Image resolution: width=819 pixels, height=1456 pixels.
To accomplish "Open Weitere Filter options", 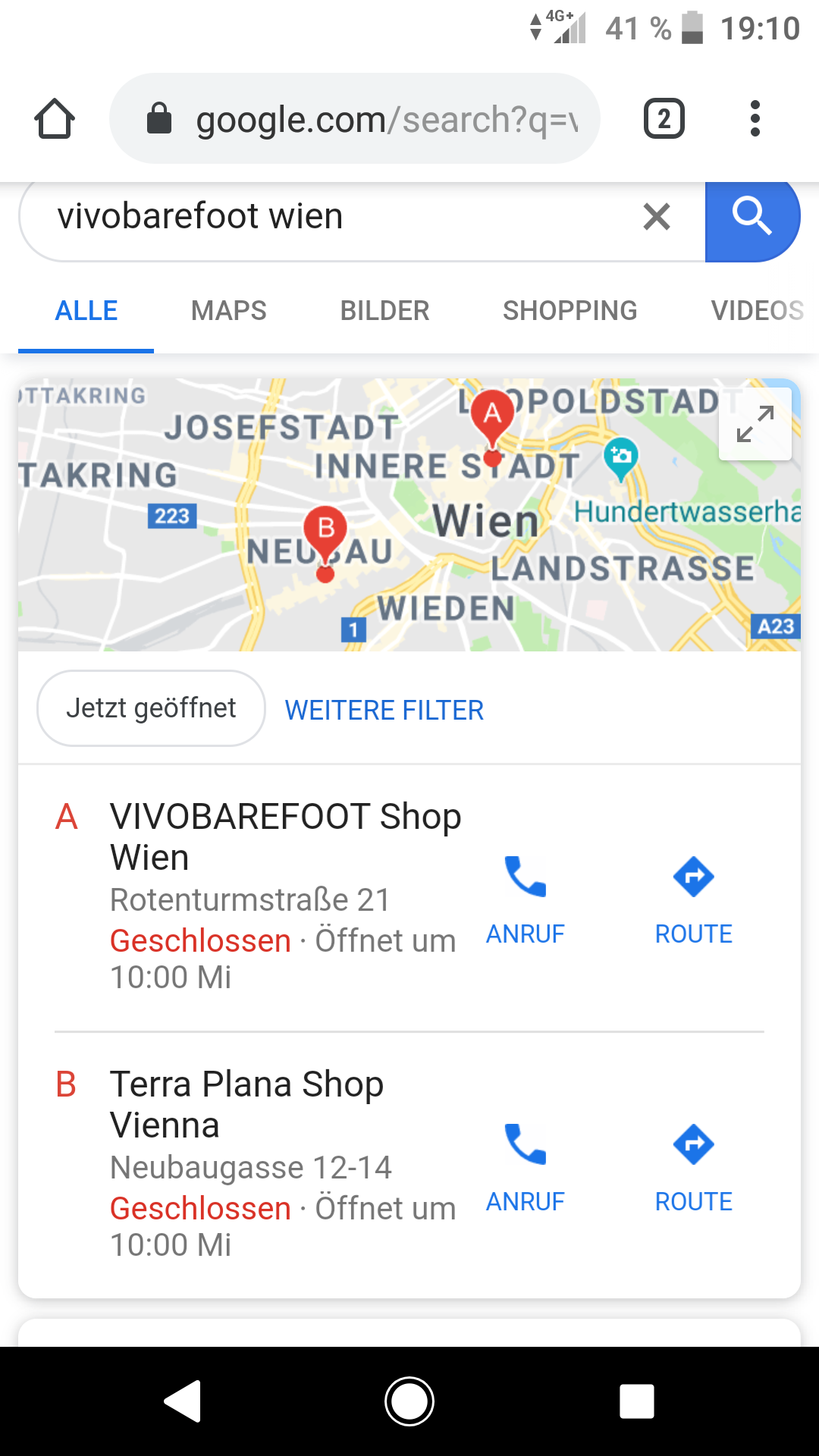I will click(384, 711).
